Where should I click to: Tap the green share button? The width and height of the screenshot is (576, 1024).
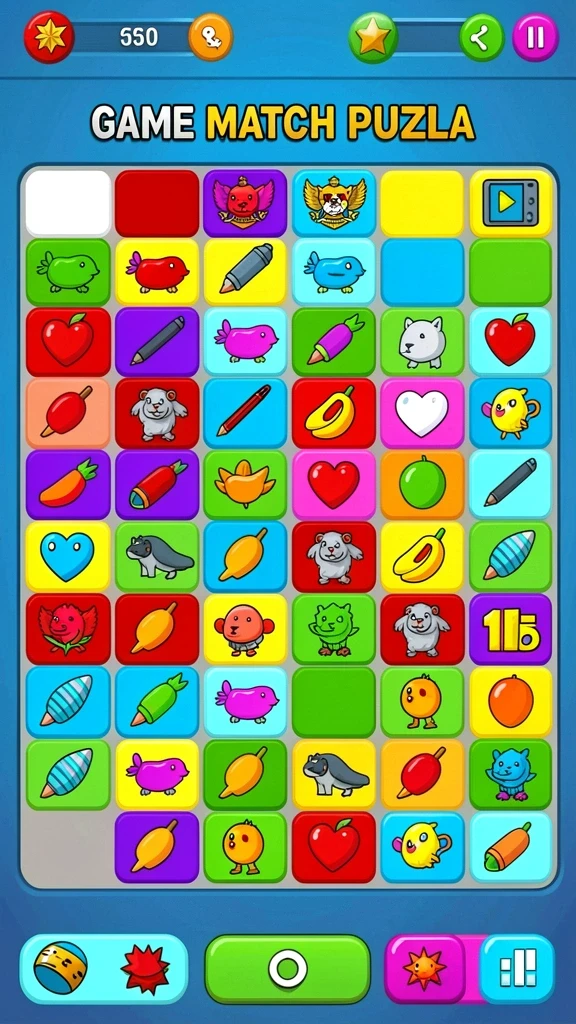(x=482, y=38)
